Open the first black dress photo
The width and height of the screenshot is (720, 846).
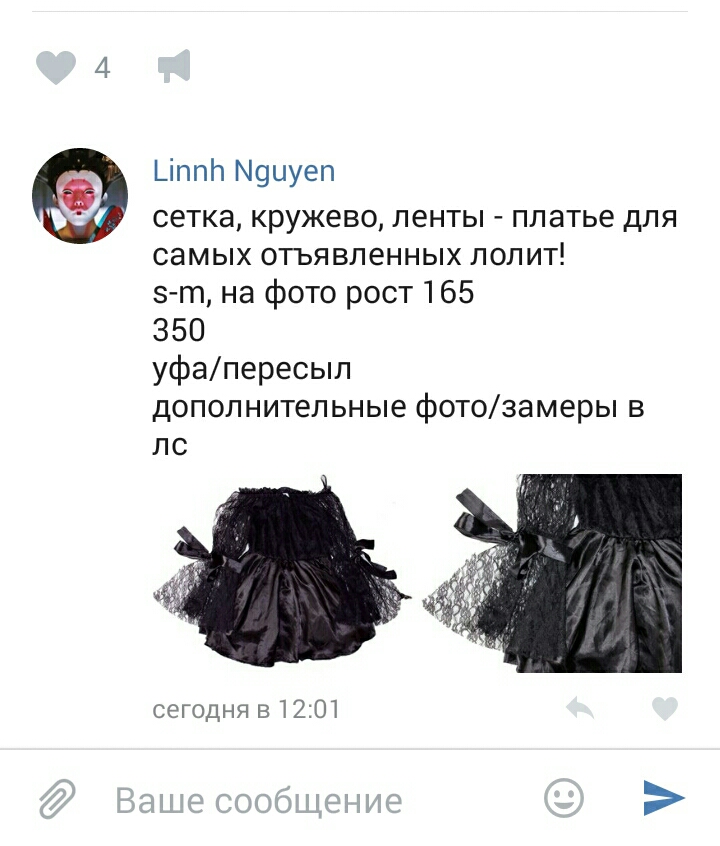click(x=281, y=573)
